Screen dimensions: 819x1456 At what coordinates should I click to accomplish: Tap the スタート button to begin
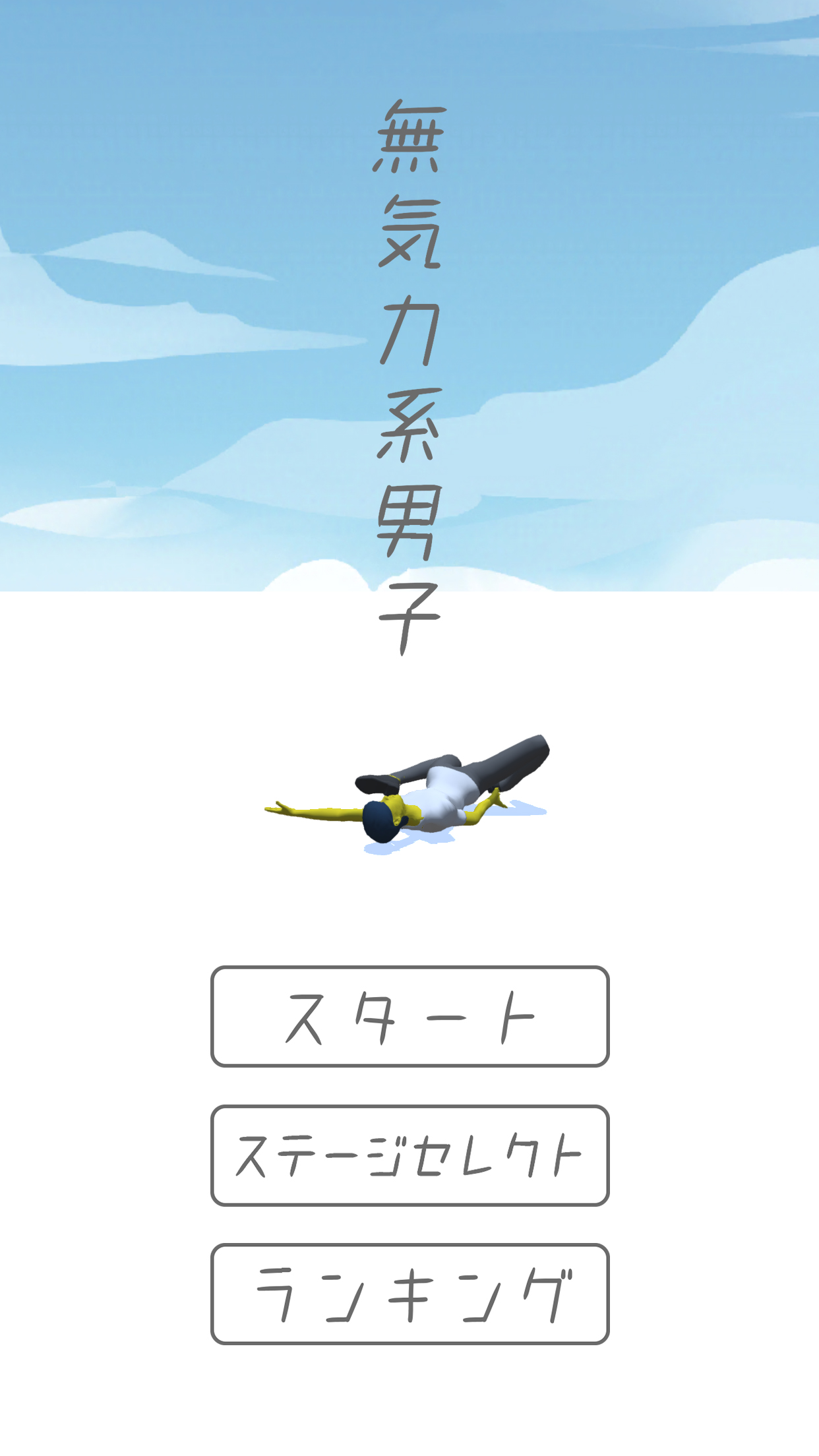[x=409, y=1016]
